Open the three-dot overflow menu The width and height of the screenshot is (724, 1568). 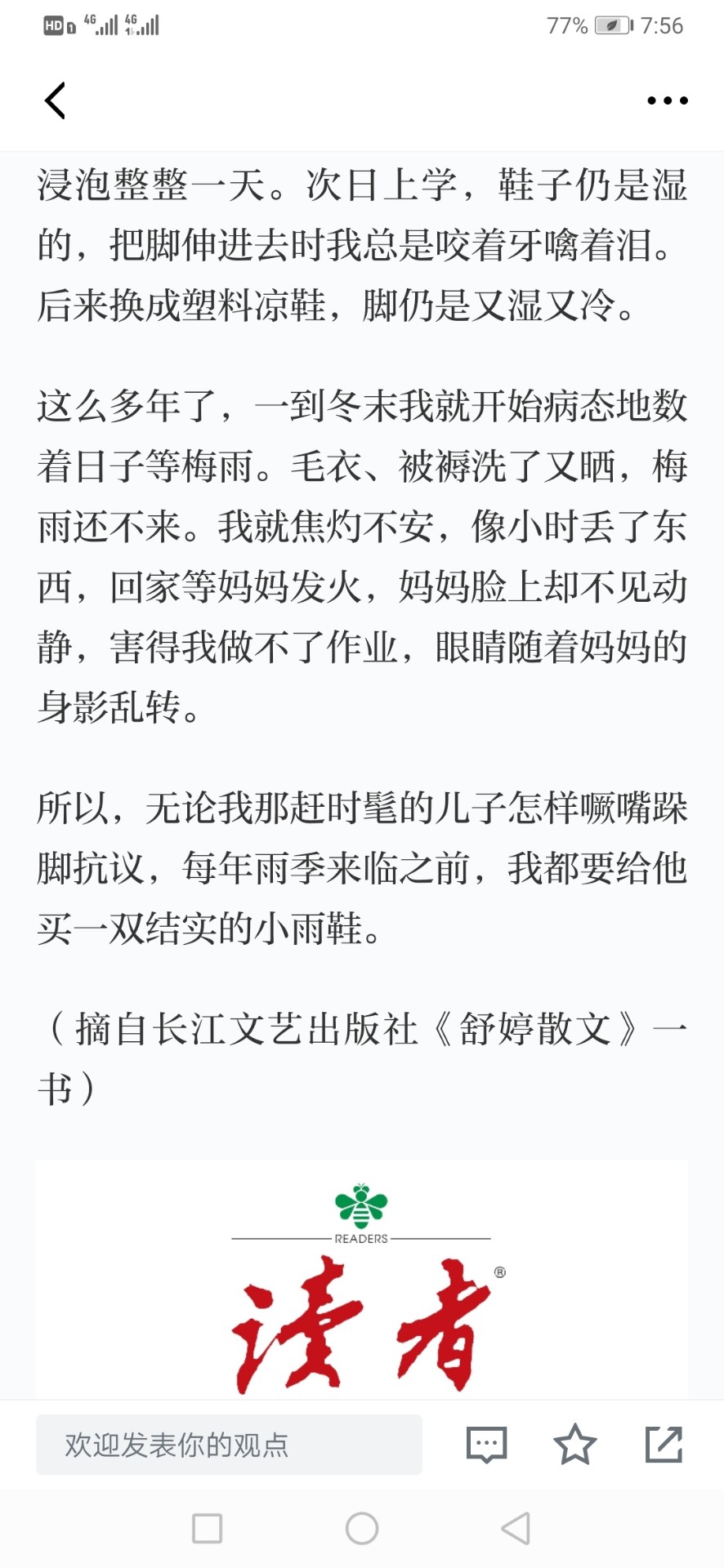667,101
